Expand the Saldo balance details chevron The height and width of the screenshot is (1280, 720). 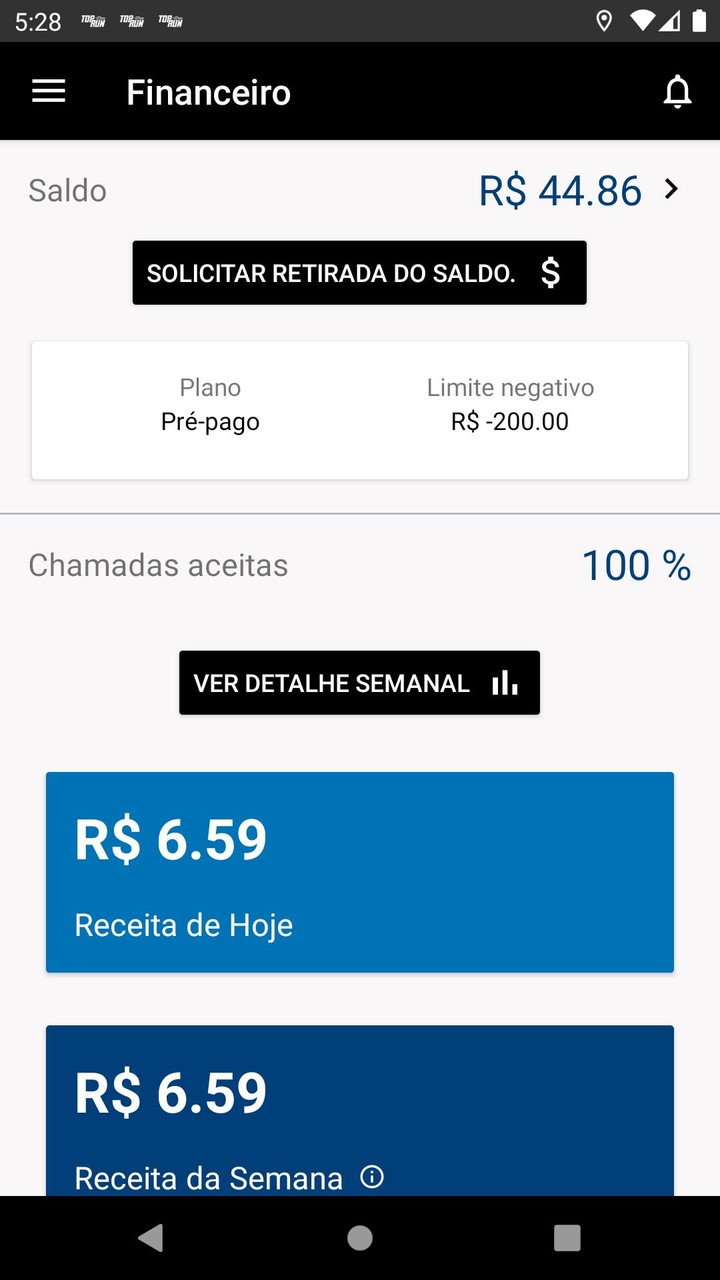(671, 189)
